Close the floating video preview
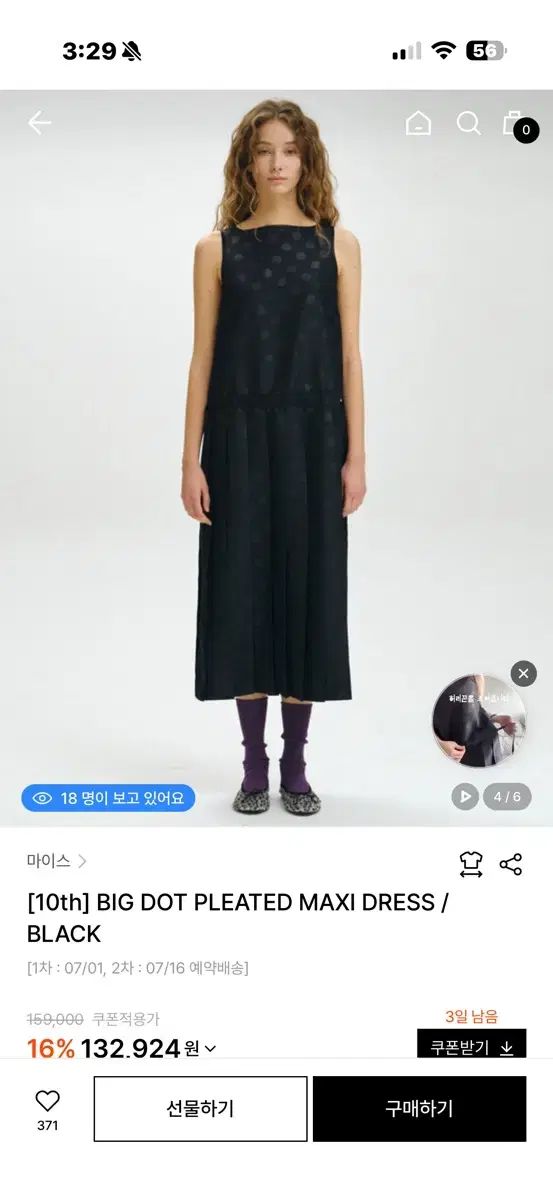The image size is (553, 1200). tap(523, 674)
